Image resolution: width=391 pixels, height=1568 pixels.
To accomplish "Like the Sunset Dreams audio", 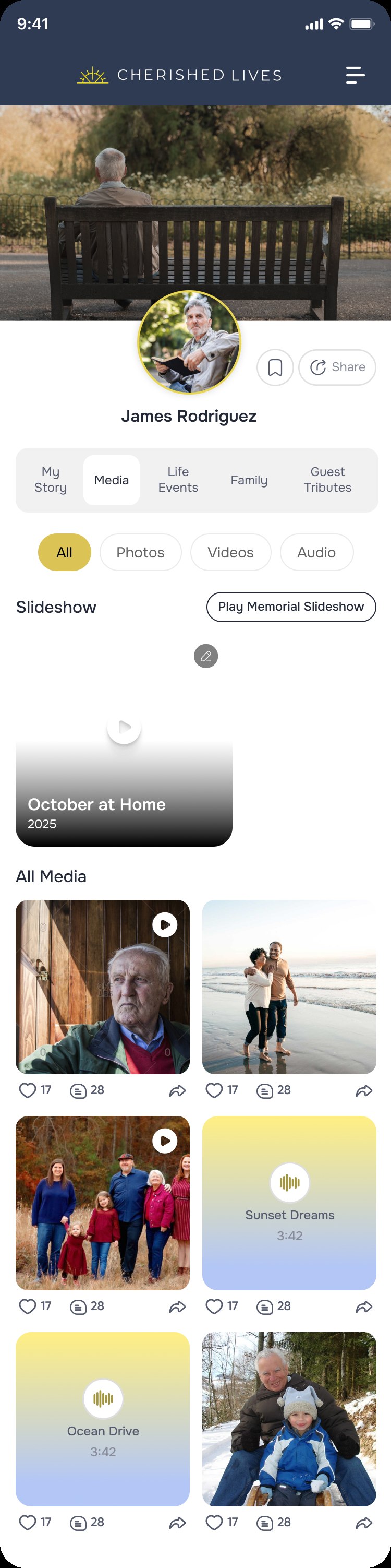I will 214,1305.
